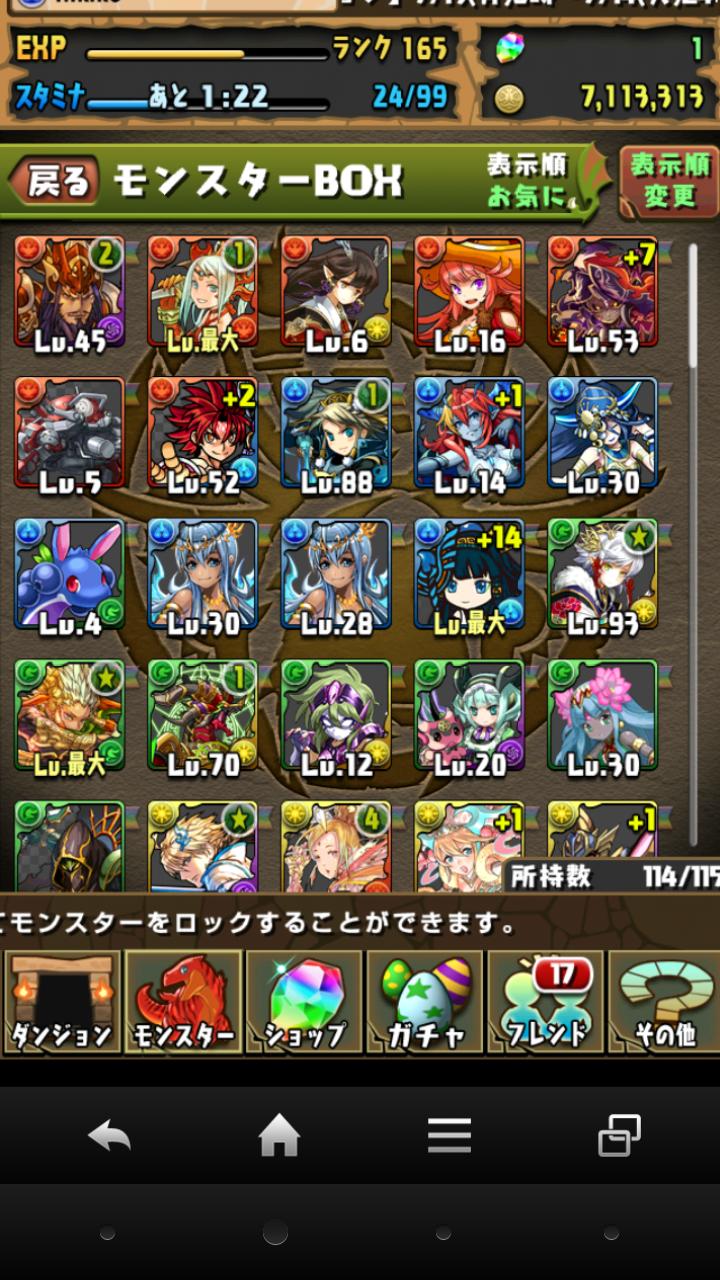Tap the 戻る back button
This screenshot has width=720, height=1280.
55,181
